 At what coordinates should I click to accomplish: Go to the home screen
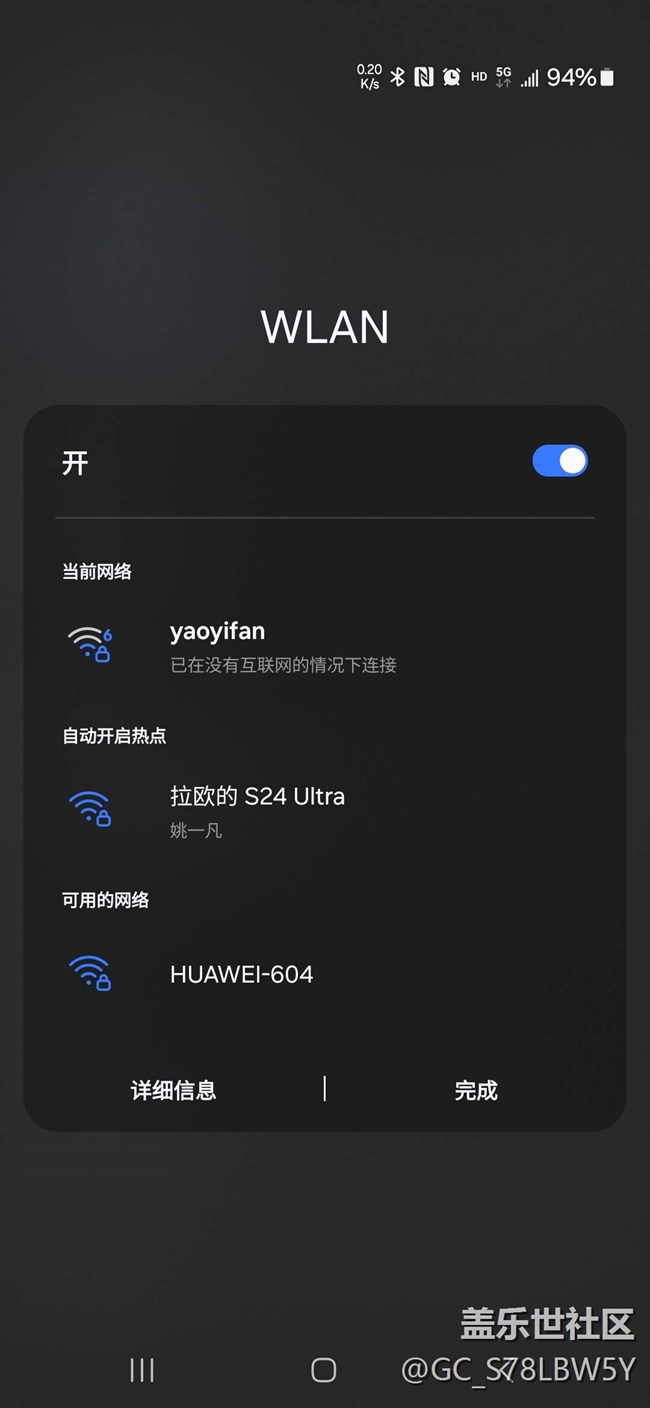324,1370
